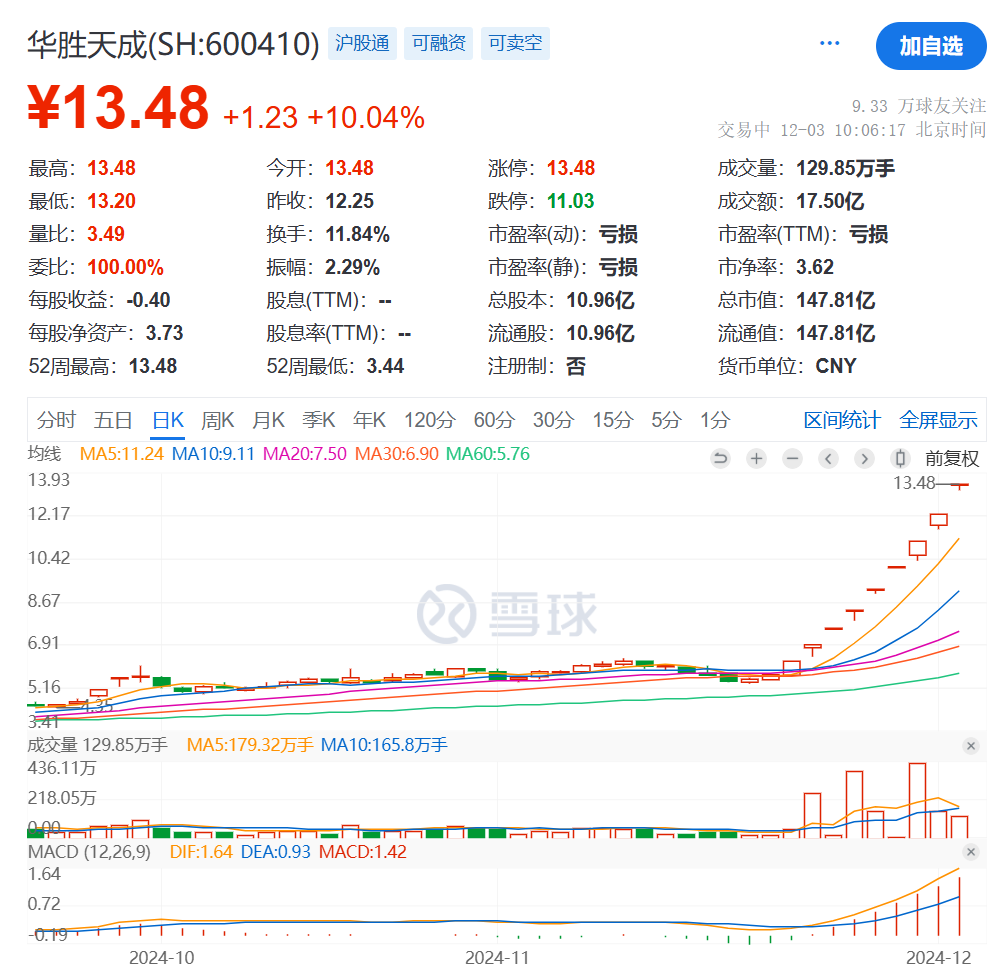This screenshot has width=994, height=978.
Task: Select the 季K chart tab
Action: 319,420
